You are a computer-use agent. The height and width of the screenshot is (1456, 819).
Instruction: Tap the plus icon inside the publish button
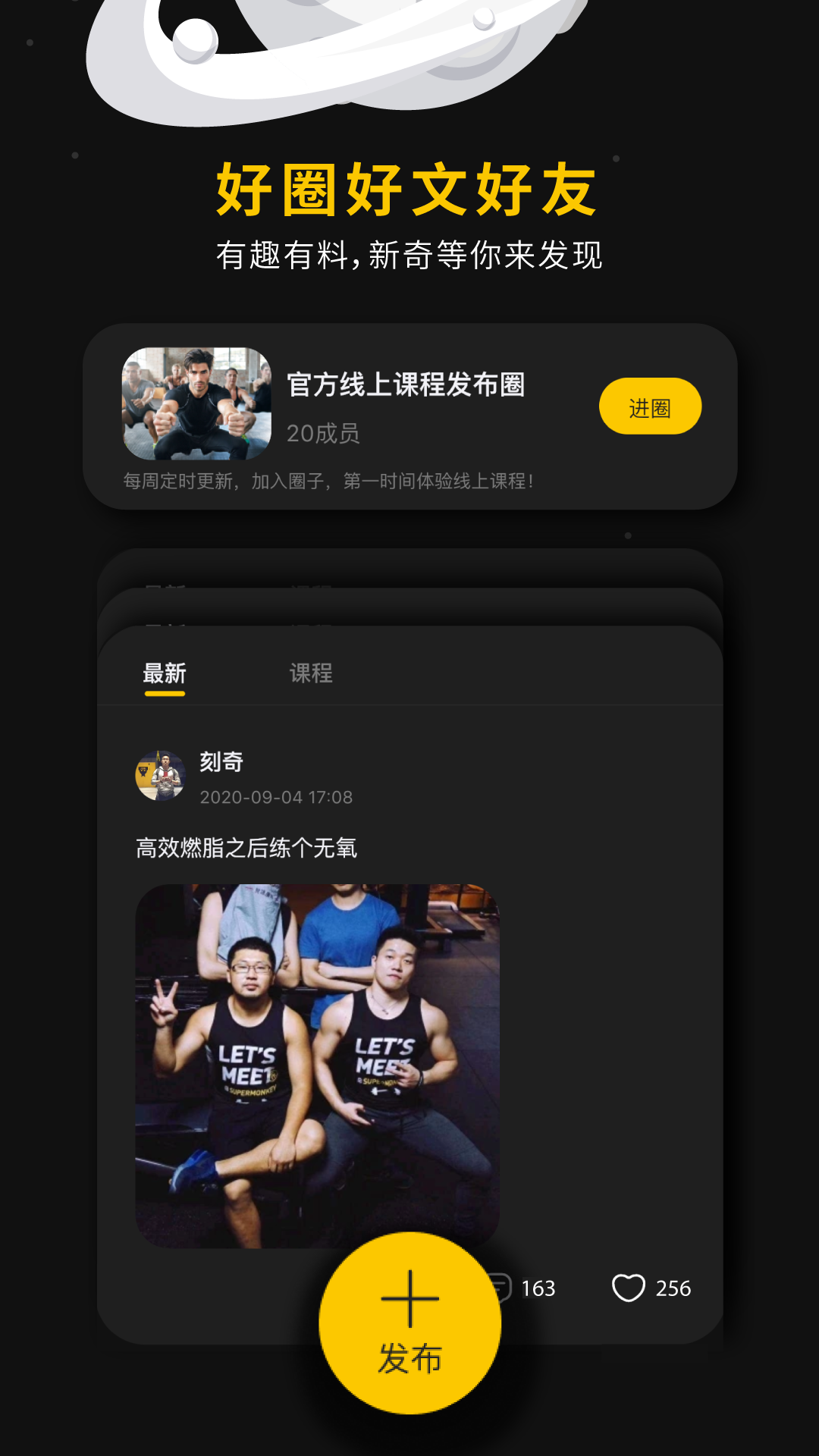point(409,1297)
